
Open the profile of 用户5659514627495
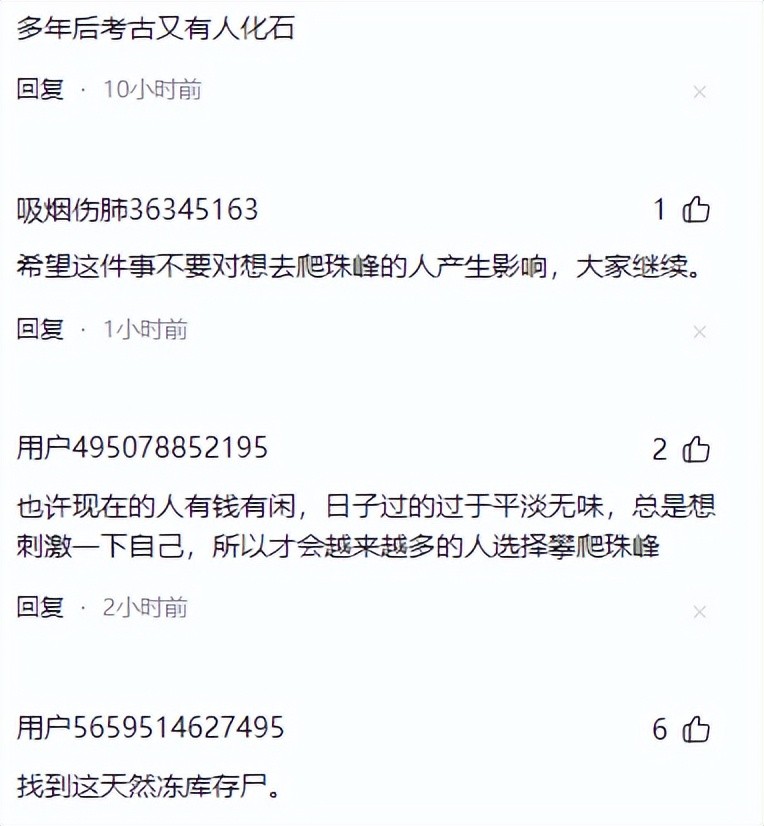tap(150, 727)
